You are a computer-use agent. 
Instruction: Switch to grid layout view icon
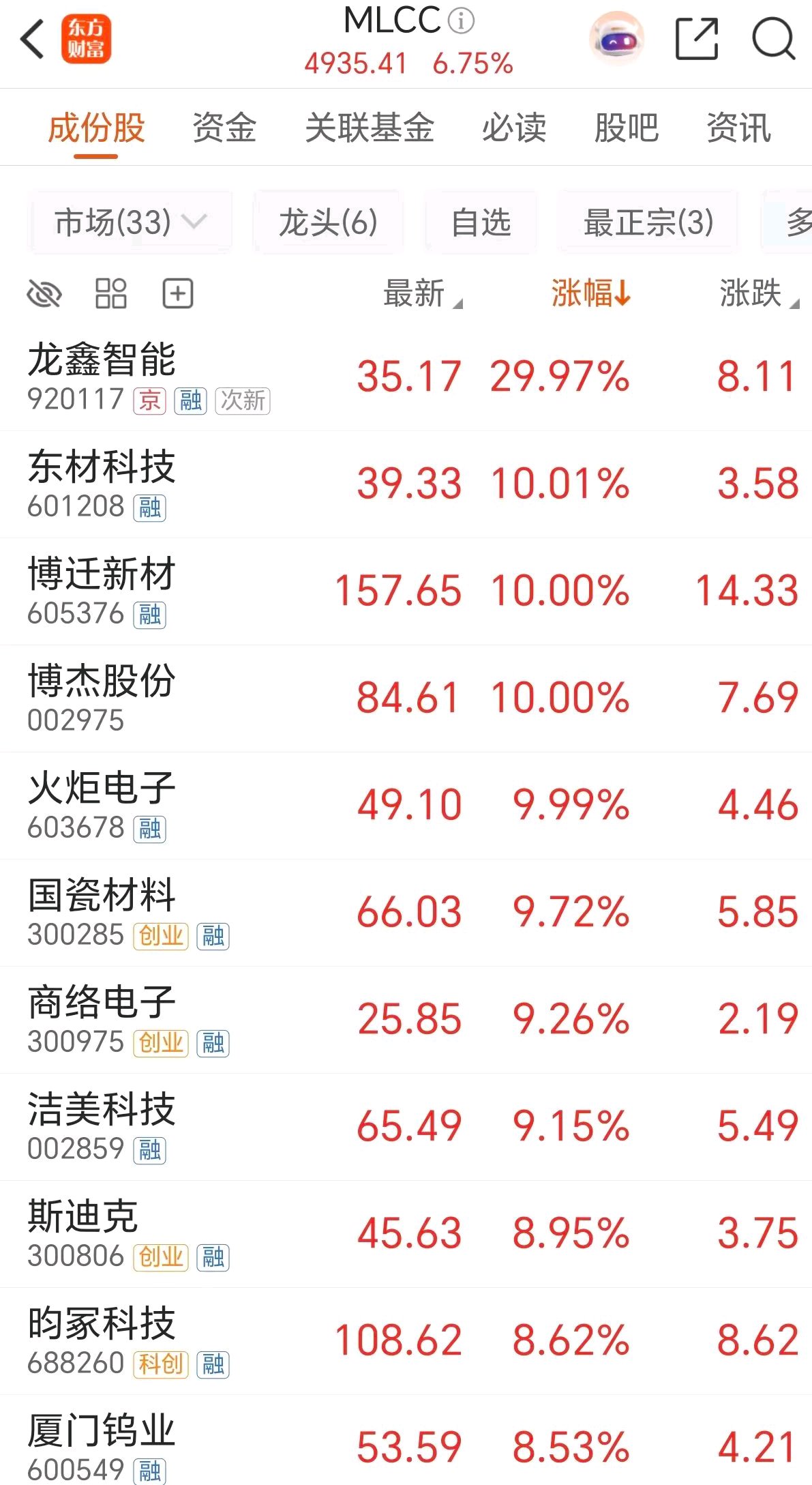coord(110,294)
